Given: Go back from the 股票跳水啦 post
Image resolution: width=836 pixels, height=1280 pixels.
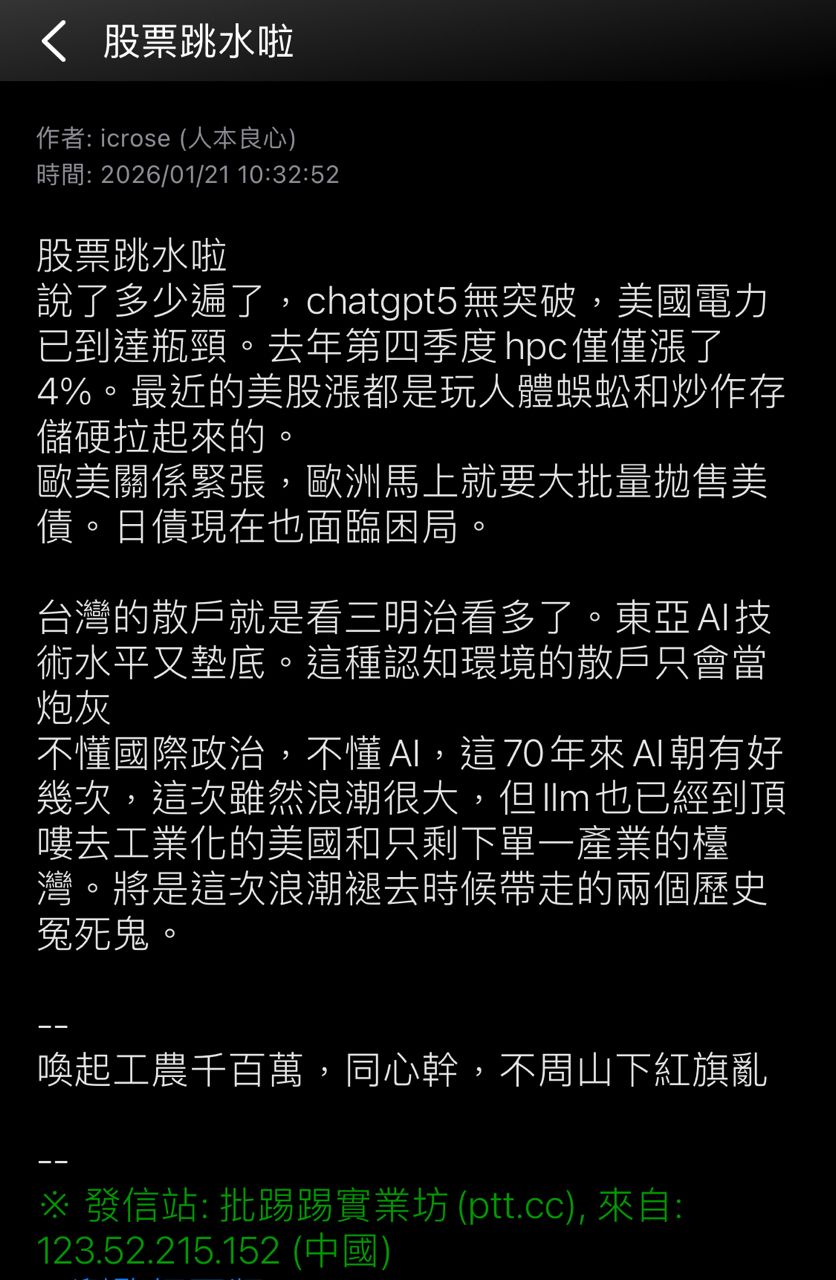Looking at the screenshot, I should (x=53, y=42).
